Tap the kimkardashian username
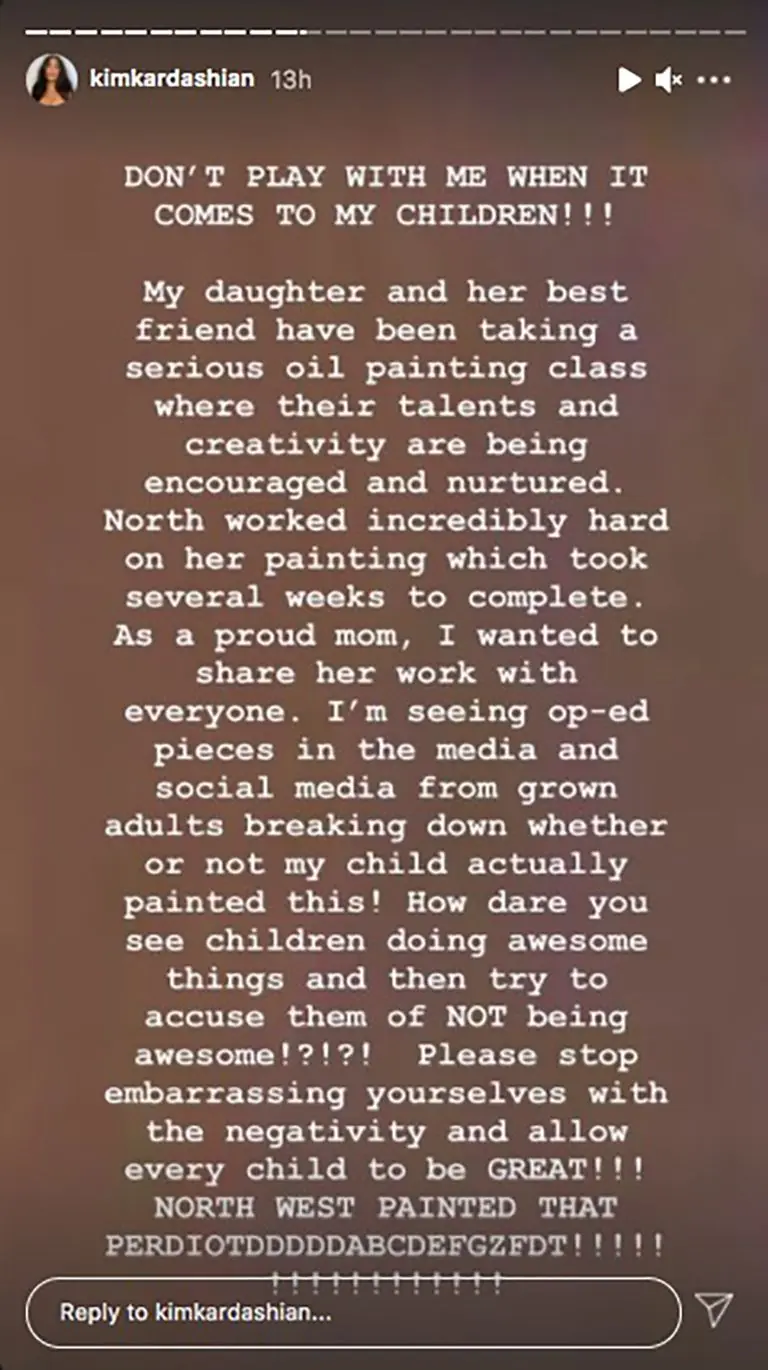The image size is (768, 1370). coord(172,79)
